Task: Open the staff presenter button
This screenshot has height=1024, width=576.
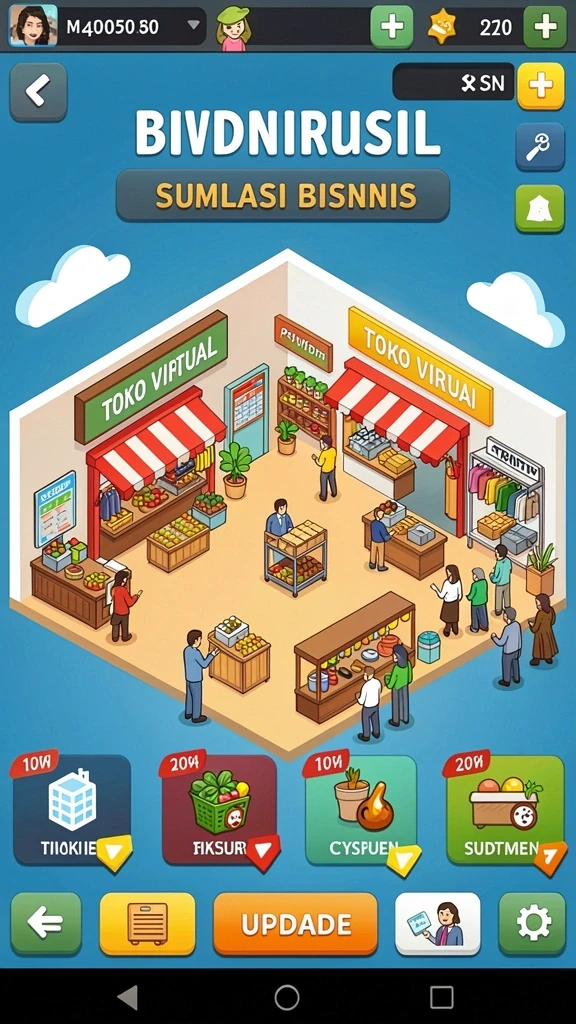Action: tap(438, 923)
